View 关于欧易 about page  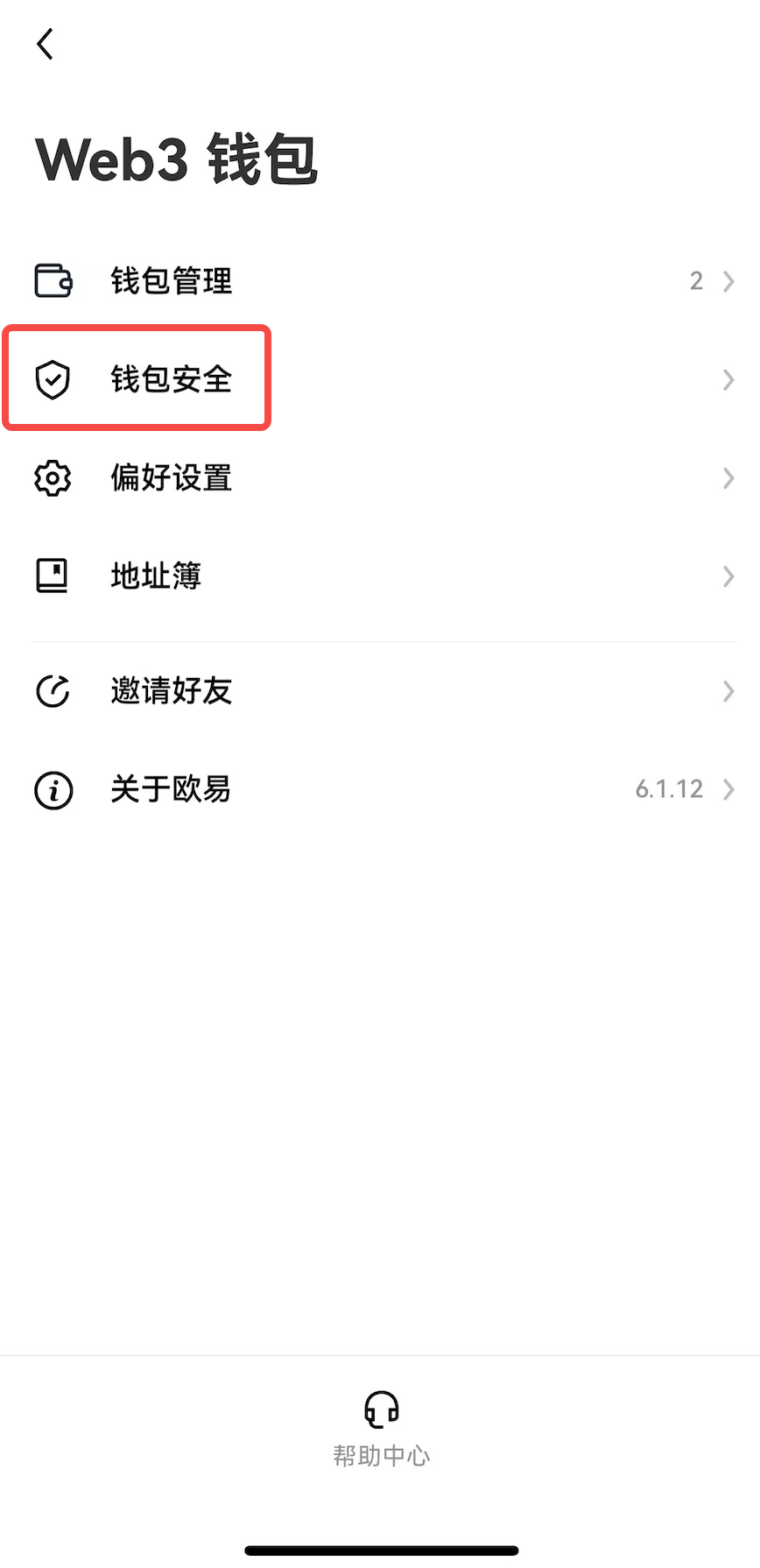point(172,789)
